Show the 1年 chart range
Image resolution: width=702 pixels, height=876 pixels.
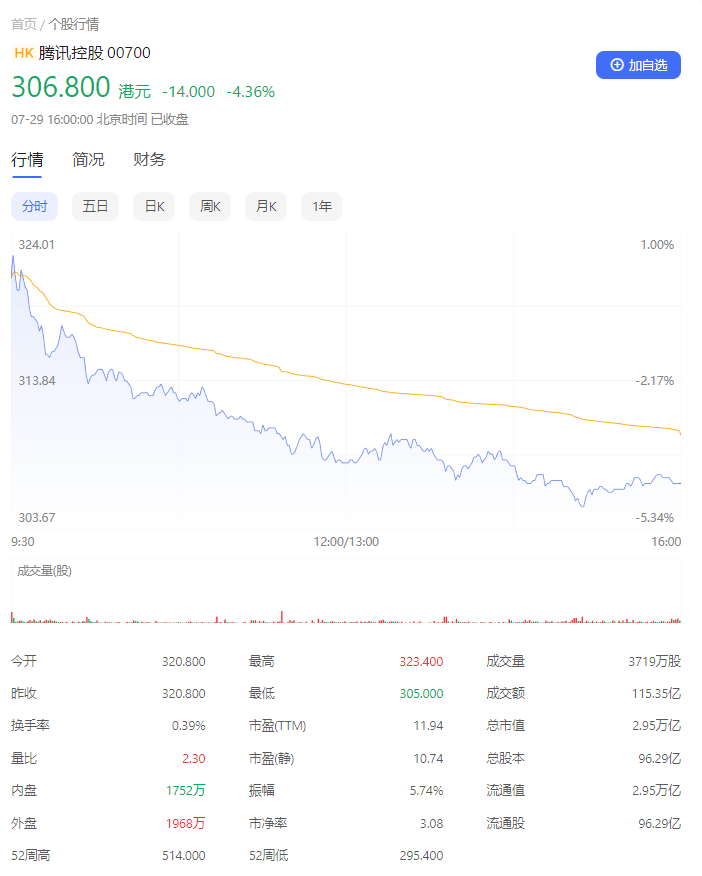(322, 207)
